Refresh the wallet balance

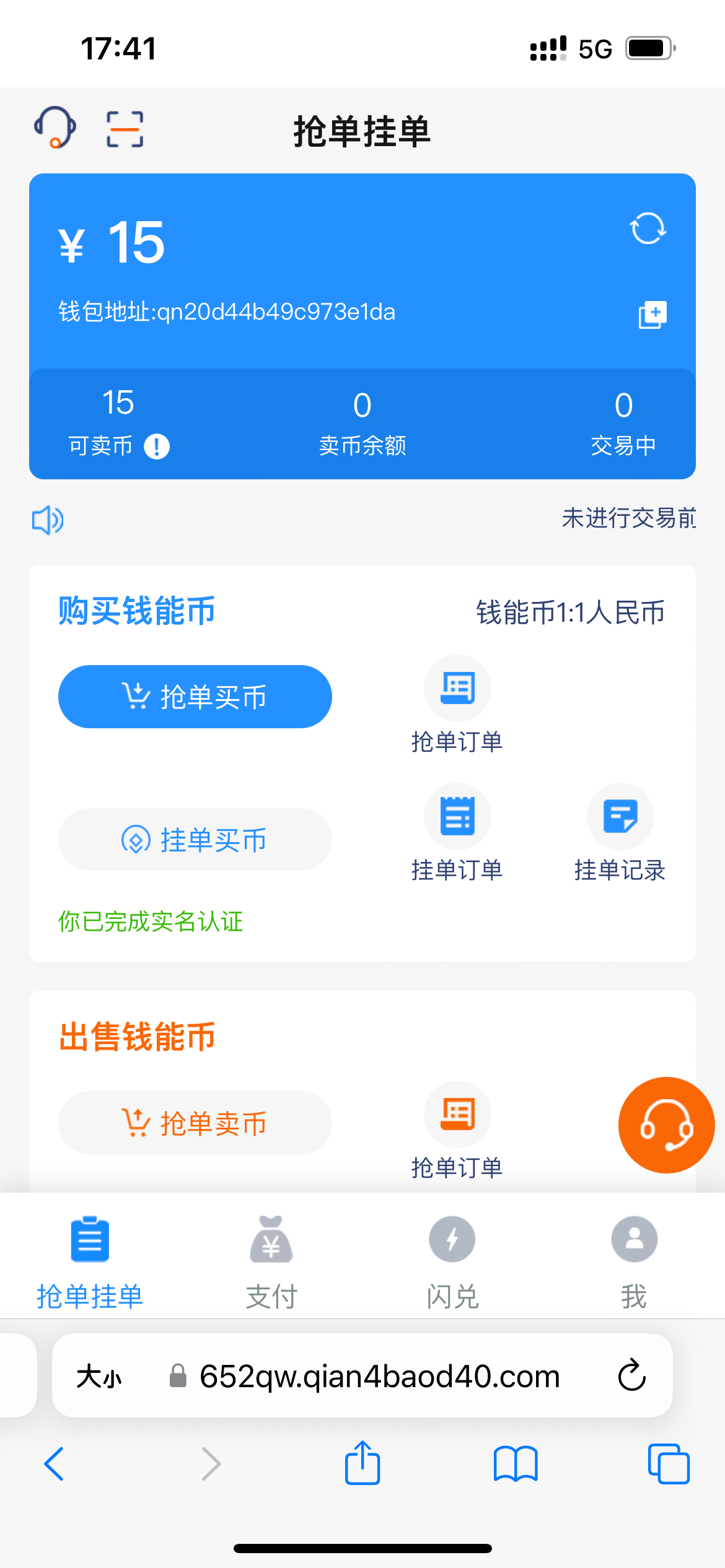click(648, 229)
